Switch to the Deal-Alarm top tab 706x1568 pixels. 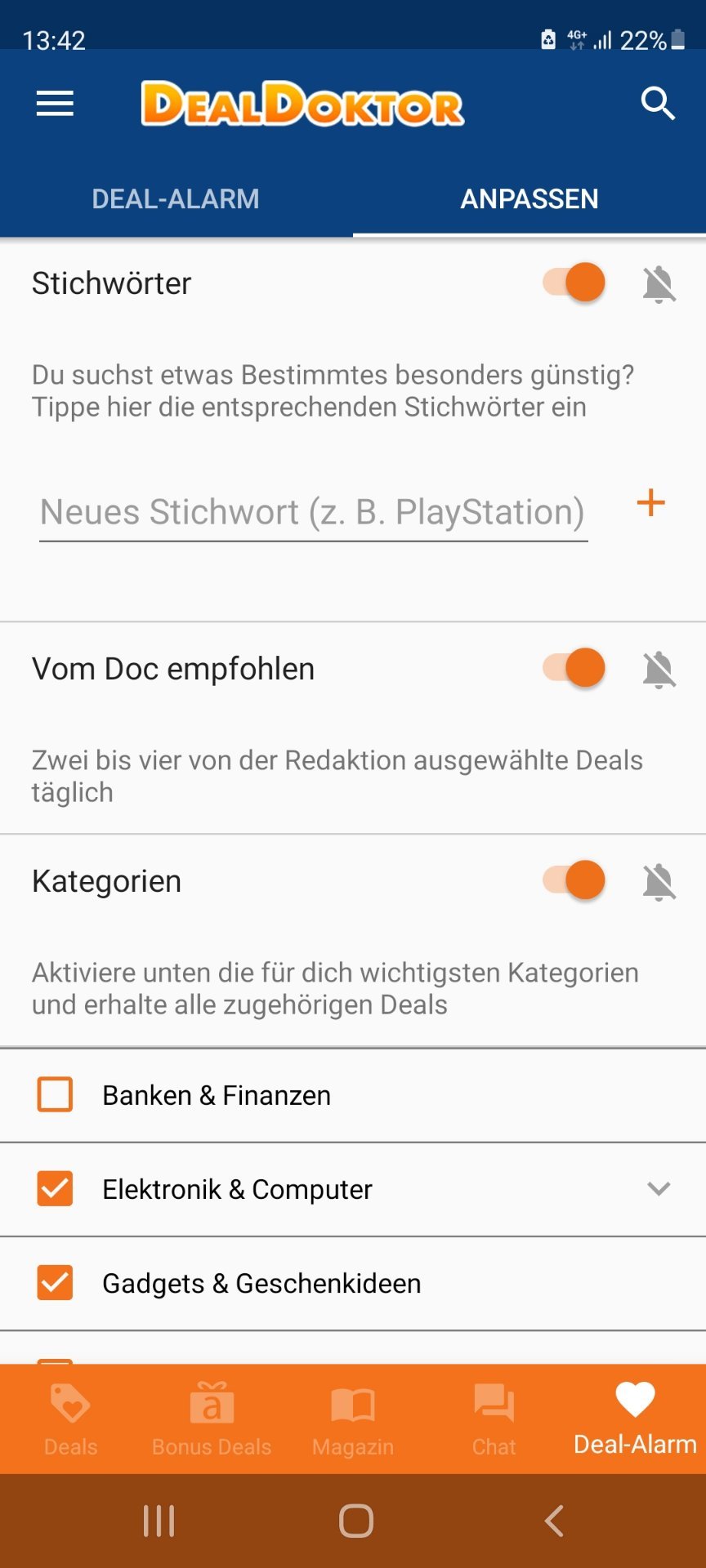pyautogui.click(x=176, y=198)
